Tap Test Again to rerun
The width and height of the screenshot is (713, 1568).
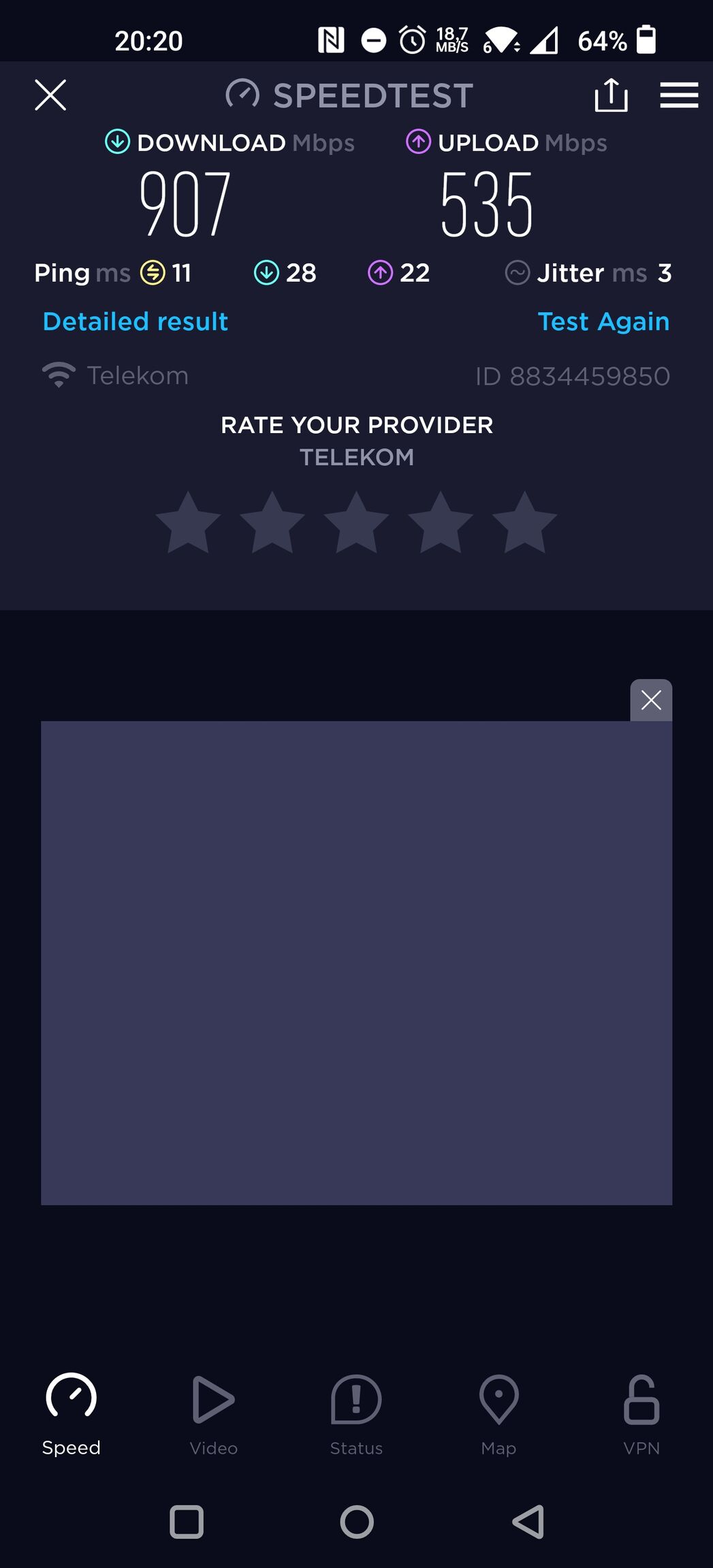[603, 321]
